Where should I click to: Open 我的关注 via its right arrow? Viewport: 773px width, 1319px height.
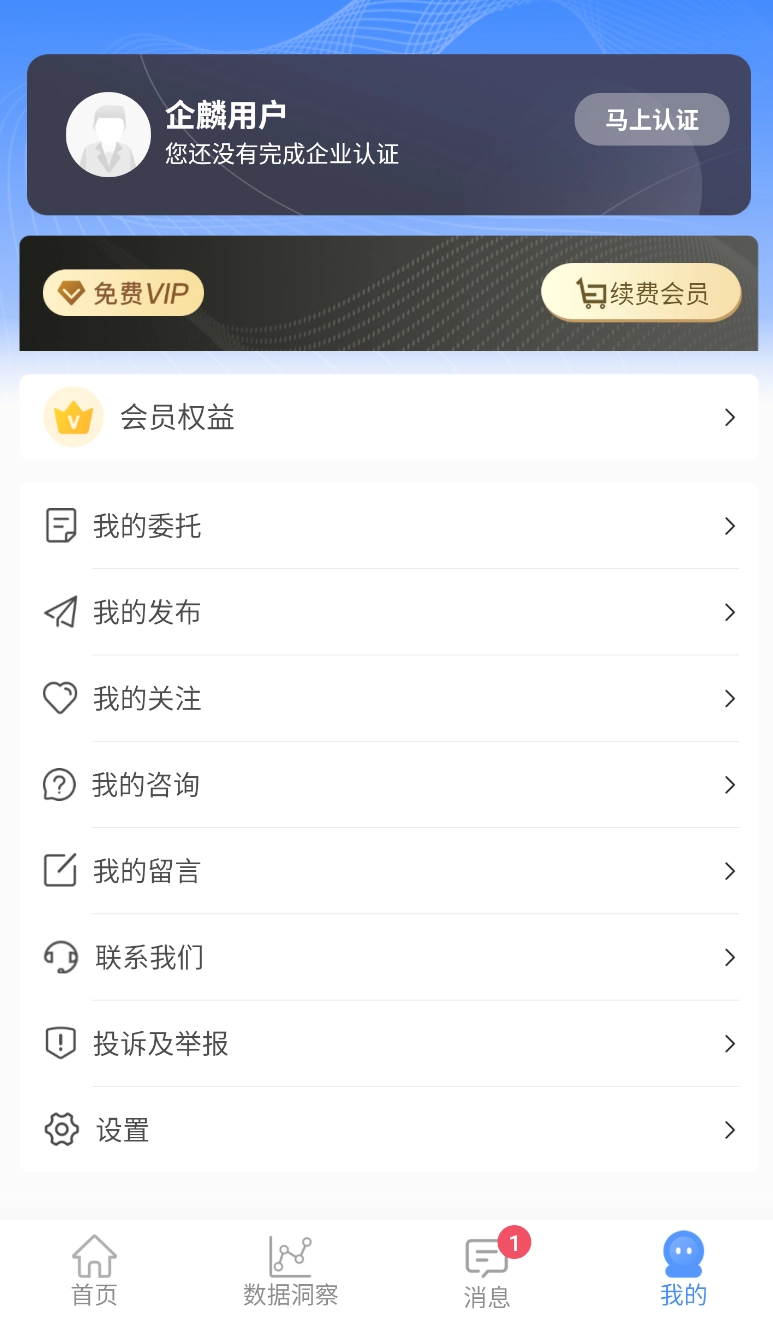pos(729,698)
